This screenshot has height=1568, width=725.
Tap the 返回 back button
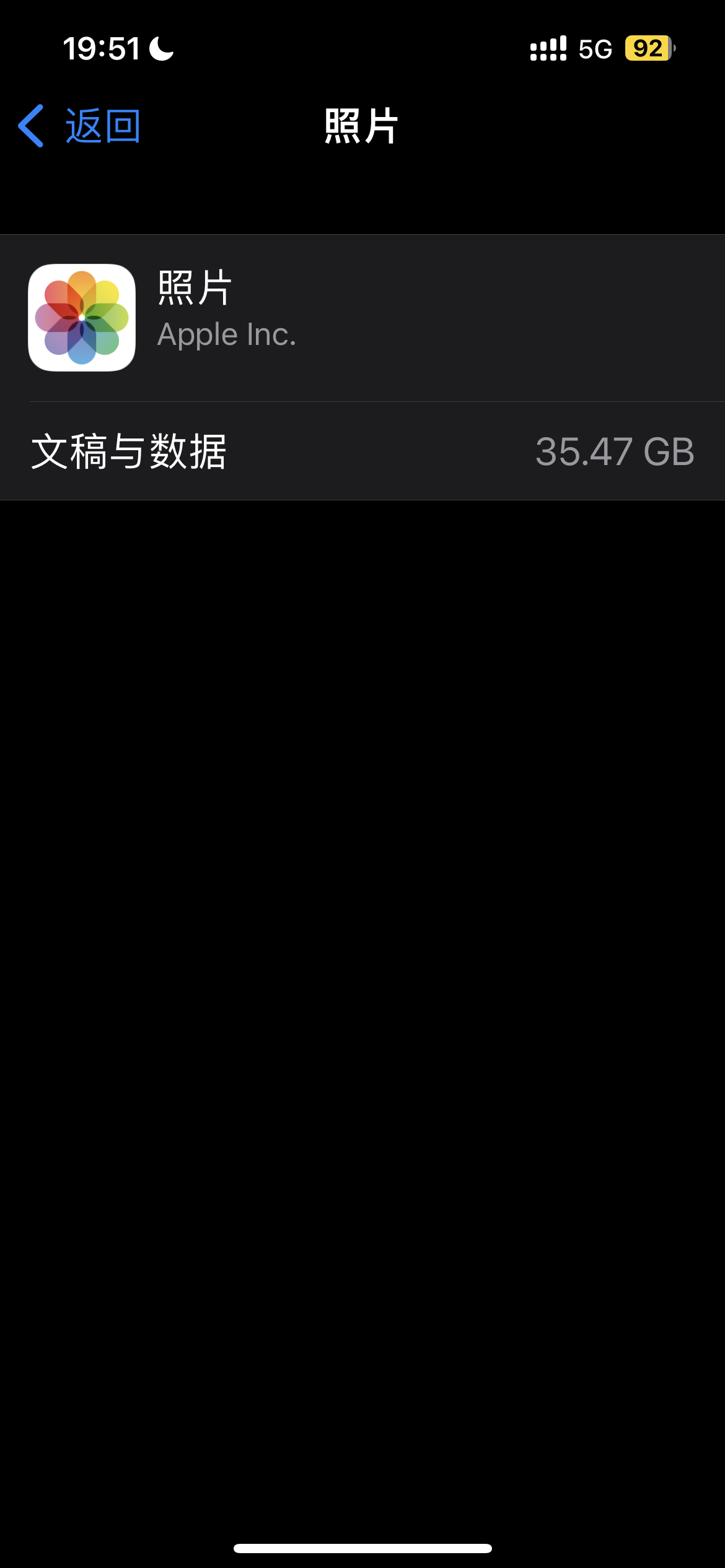point(81,126)
